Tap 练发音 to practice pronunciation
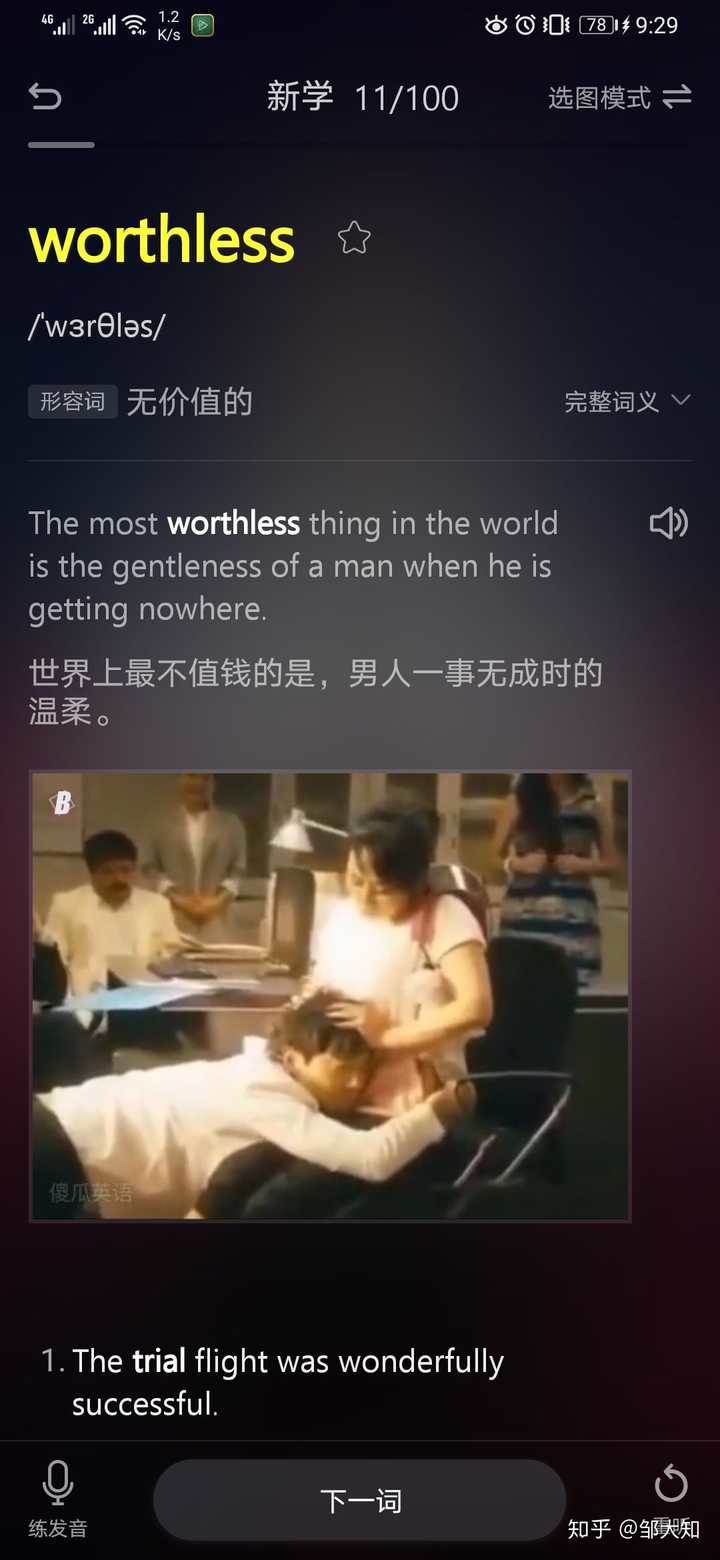Viewport: 720px width, 1560px height. tap(58, 1498)
